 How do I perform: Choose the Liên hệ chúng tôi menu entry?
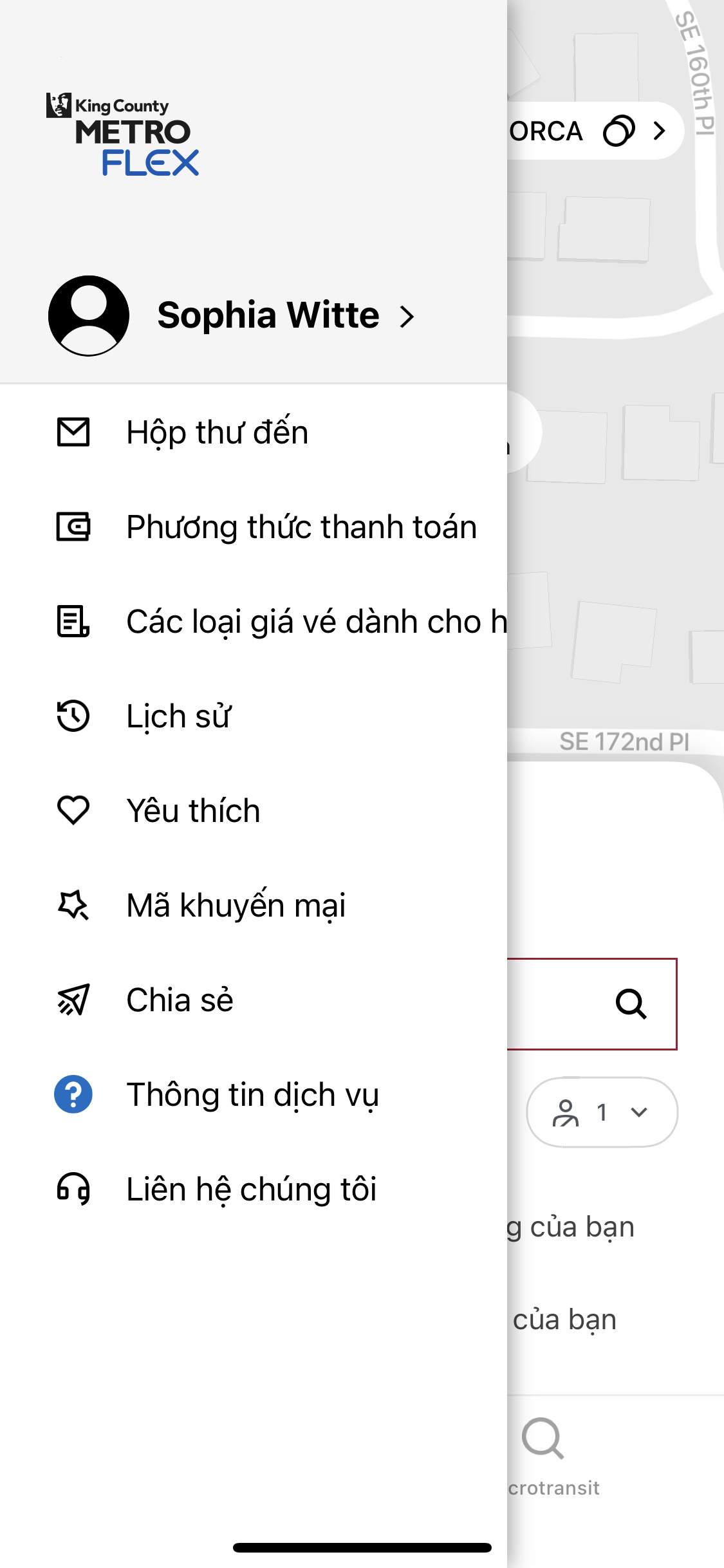point(251,1188)
